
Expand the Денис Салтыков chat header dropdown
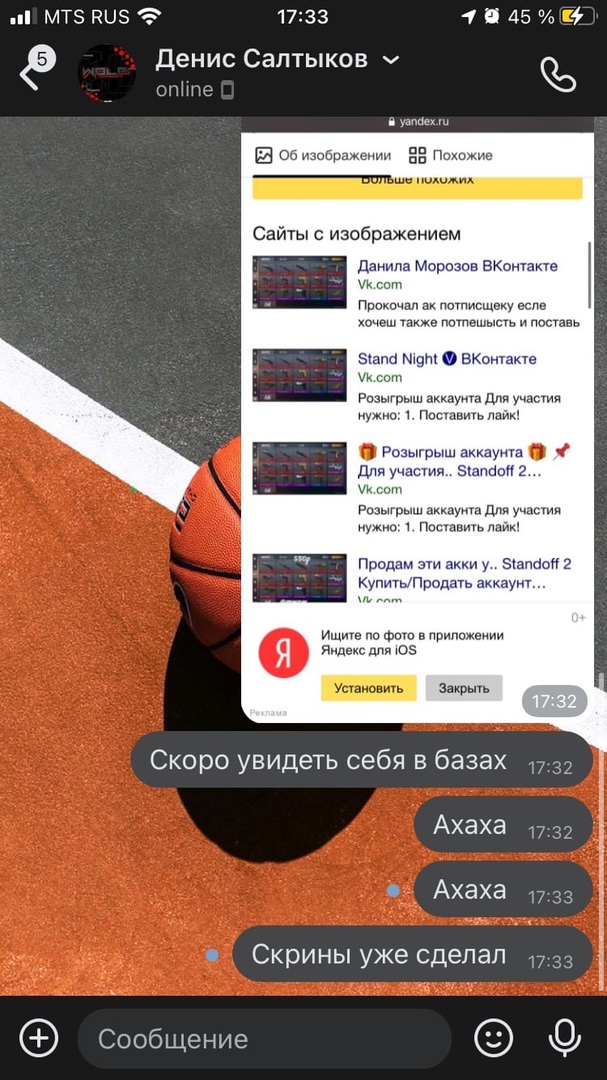(391, 60)
